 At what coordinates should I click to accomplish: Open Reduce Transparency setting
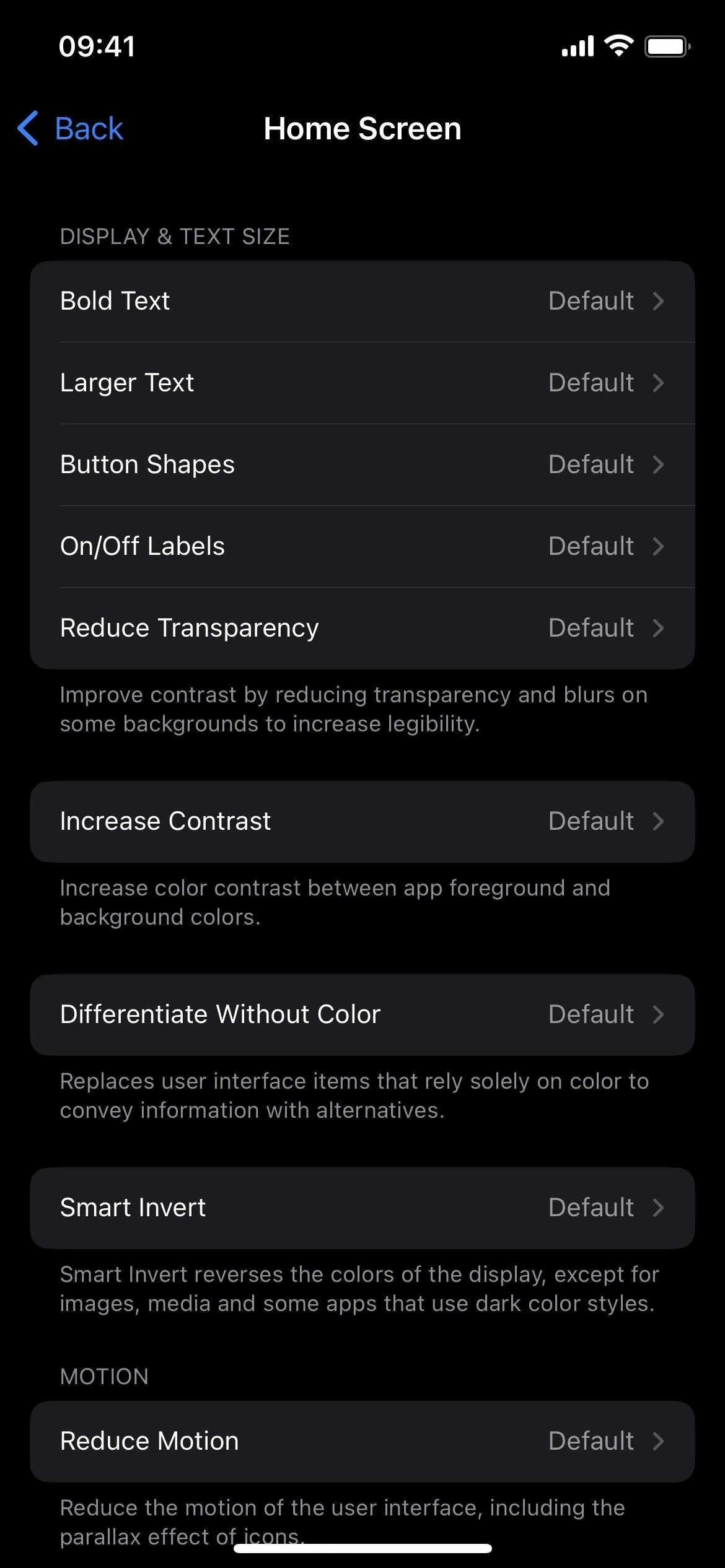pos(362,628)
